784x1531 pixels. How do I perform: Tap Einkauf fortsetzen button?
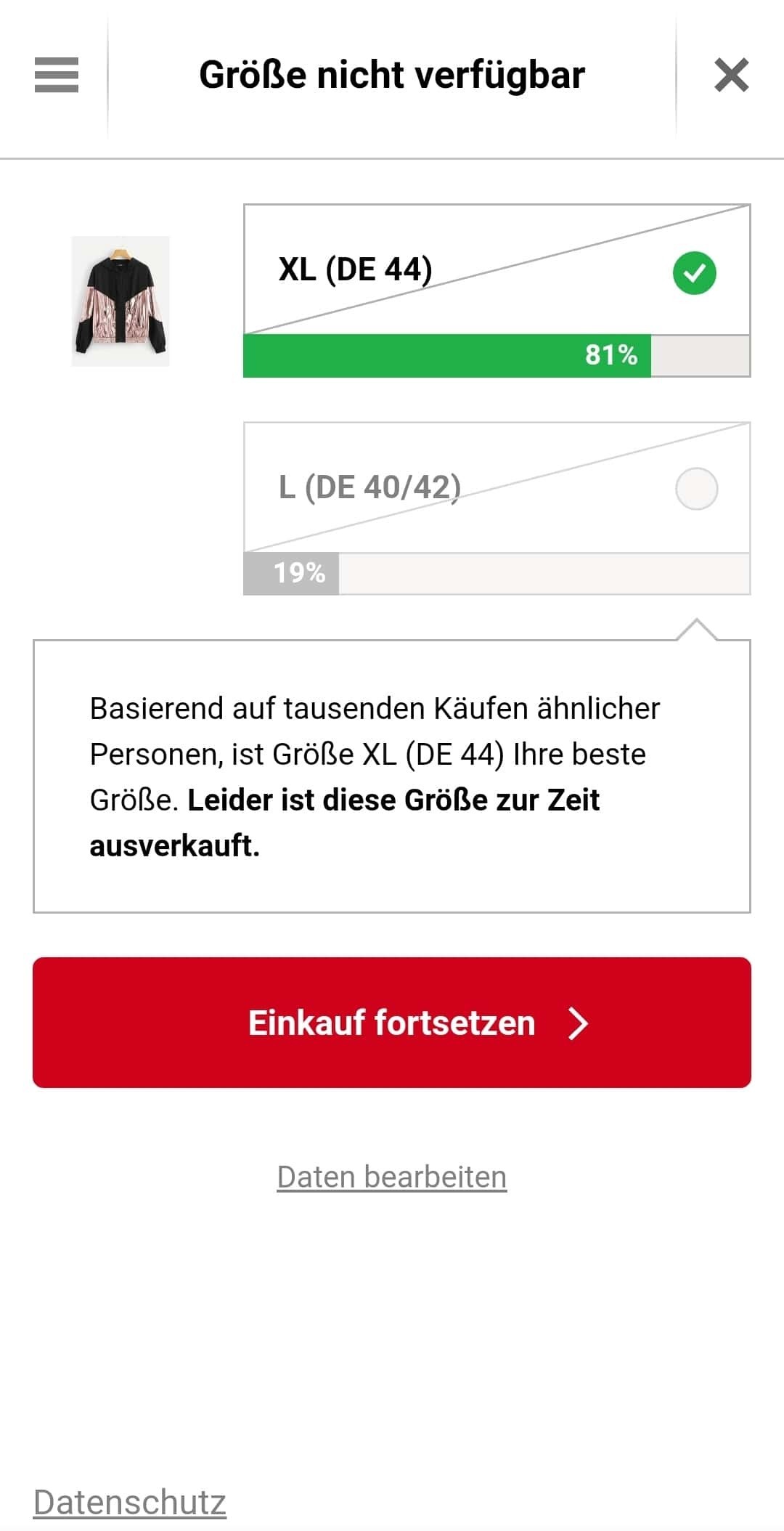pos(392,1022)
